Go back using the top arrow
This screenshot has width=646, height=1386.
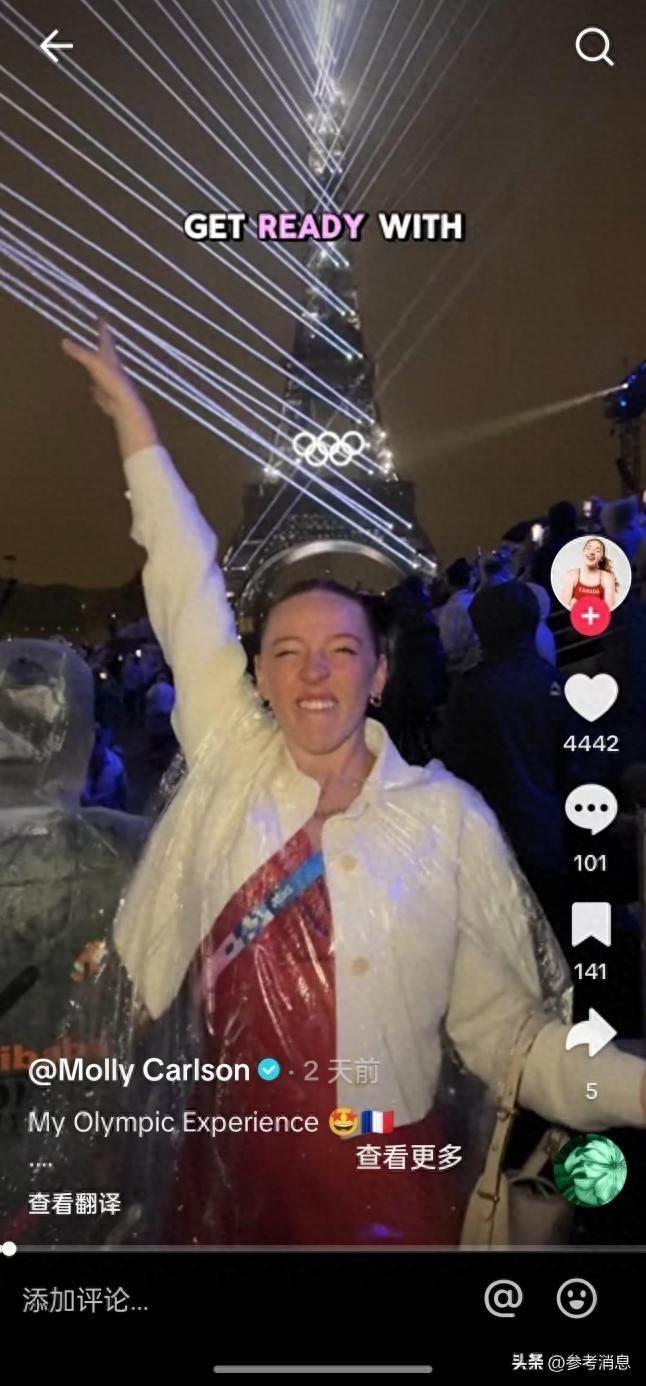point(56,46)
